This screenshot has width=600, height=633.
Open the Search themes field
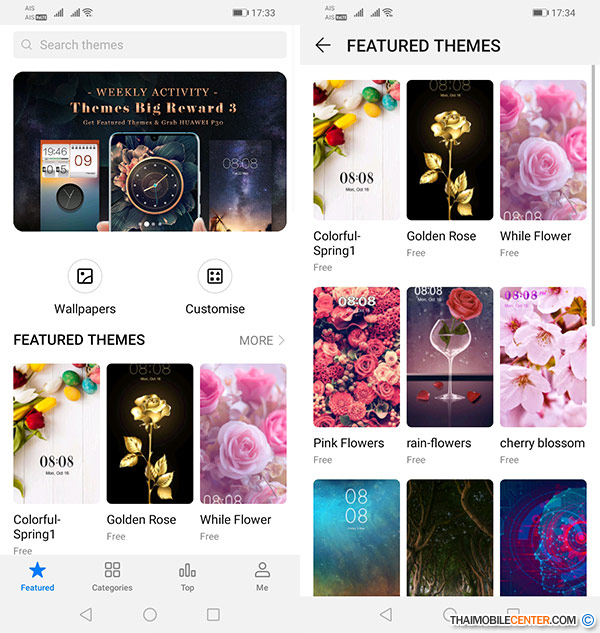click(x=150, y=45)
